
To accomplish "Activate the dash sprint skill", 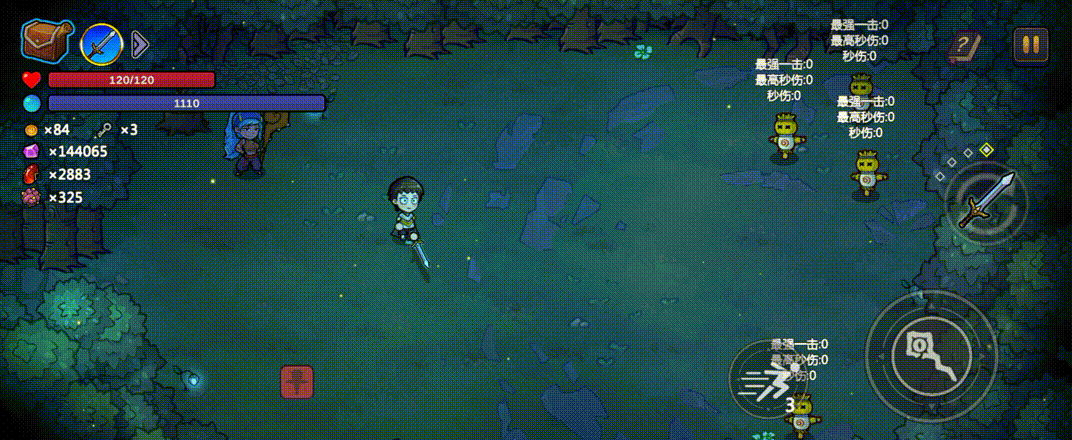I will [766, 380].
